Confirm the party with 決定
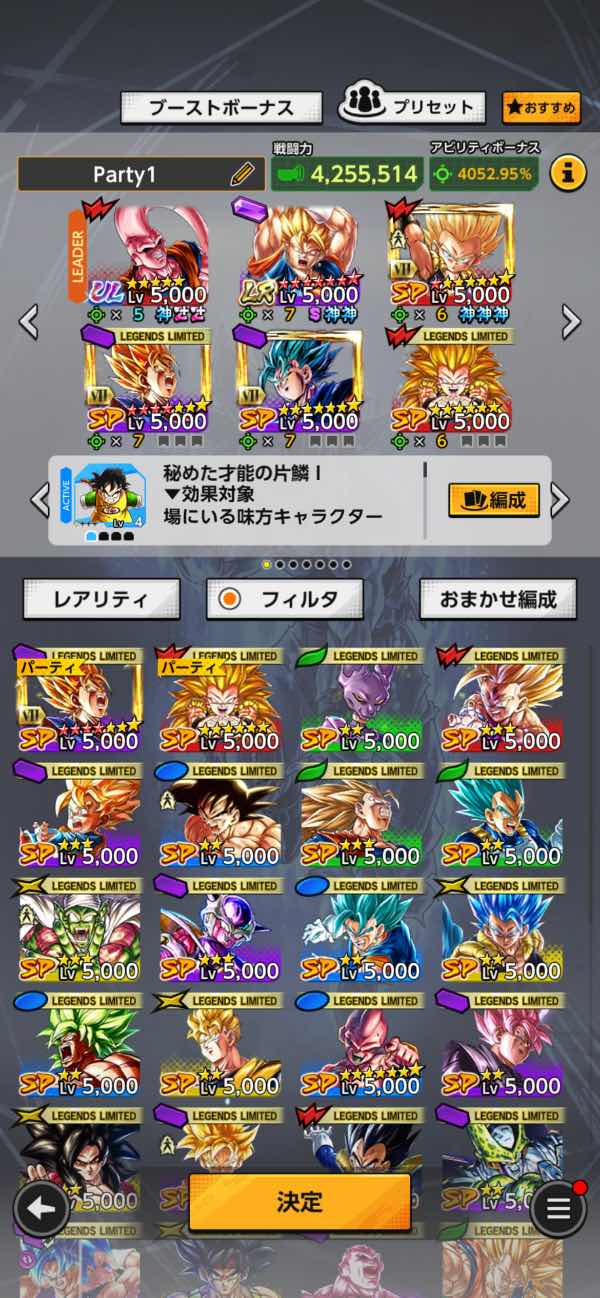The height and width of the screenshot is (1298, 600). coord(299,1201)
